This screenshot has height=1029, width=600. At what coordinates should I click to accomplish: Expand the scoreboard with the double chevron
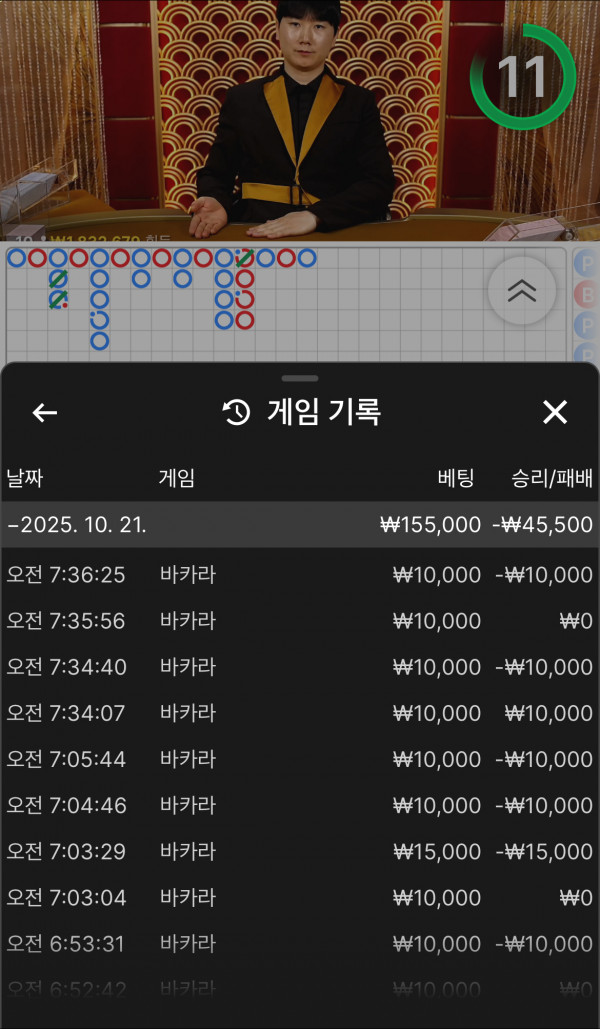[521, 291]
